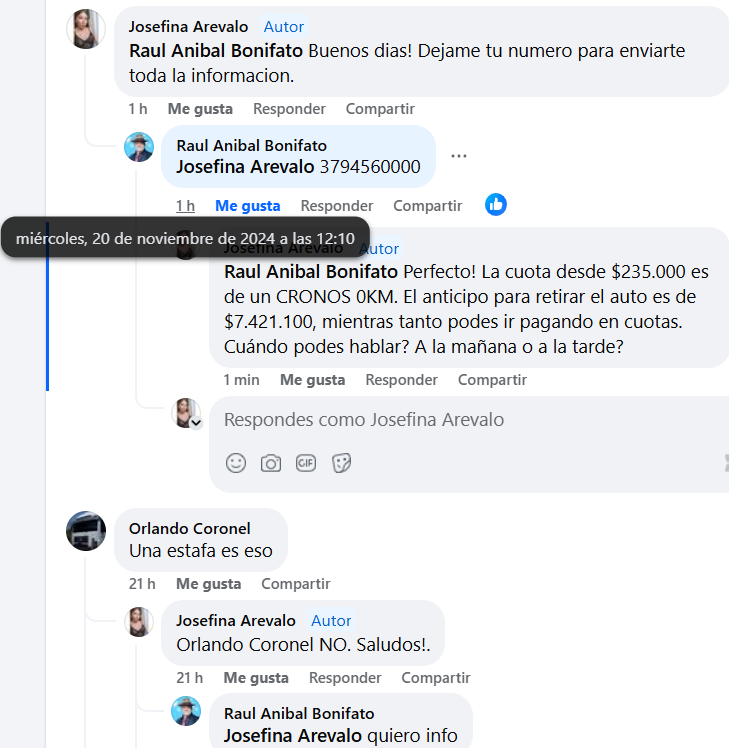Share Josefina's 'Buenos dias' comment
This screenshot has width=729, height=748.
click(x=380, y=109)
